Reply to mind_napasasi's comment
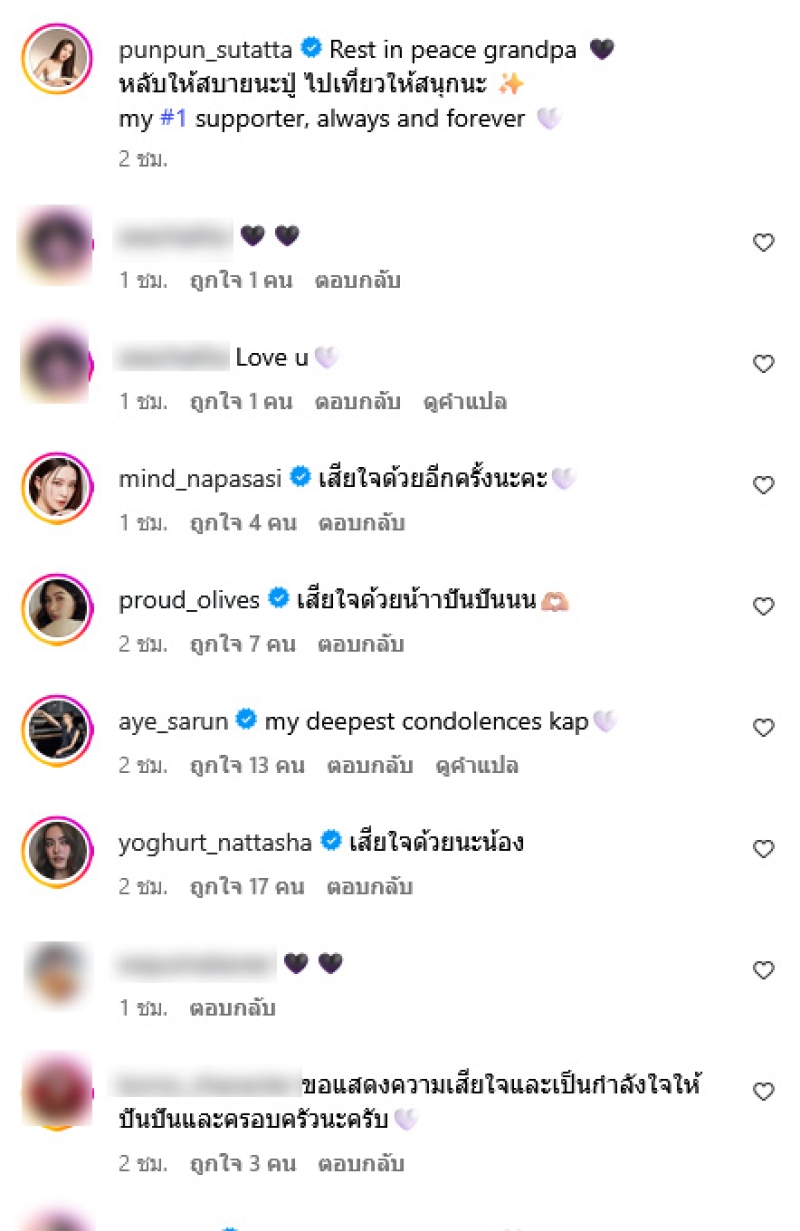The width and height of the screenshot is (800, 1231). pyautogui.click(x=361, y=523)
